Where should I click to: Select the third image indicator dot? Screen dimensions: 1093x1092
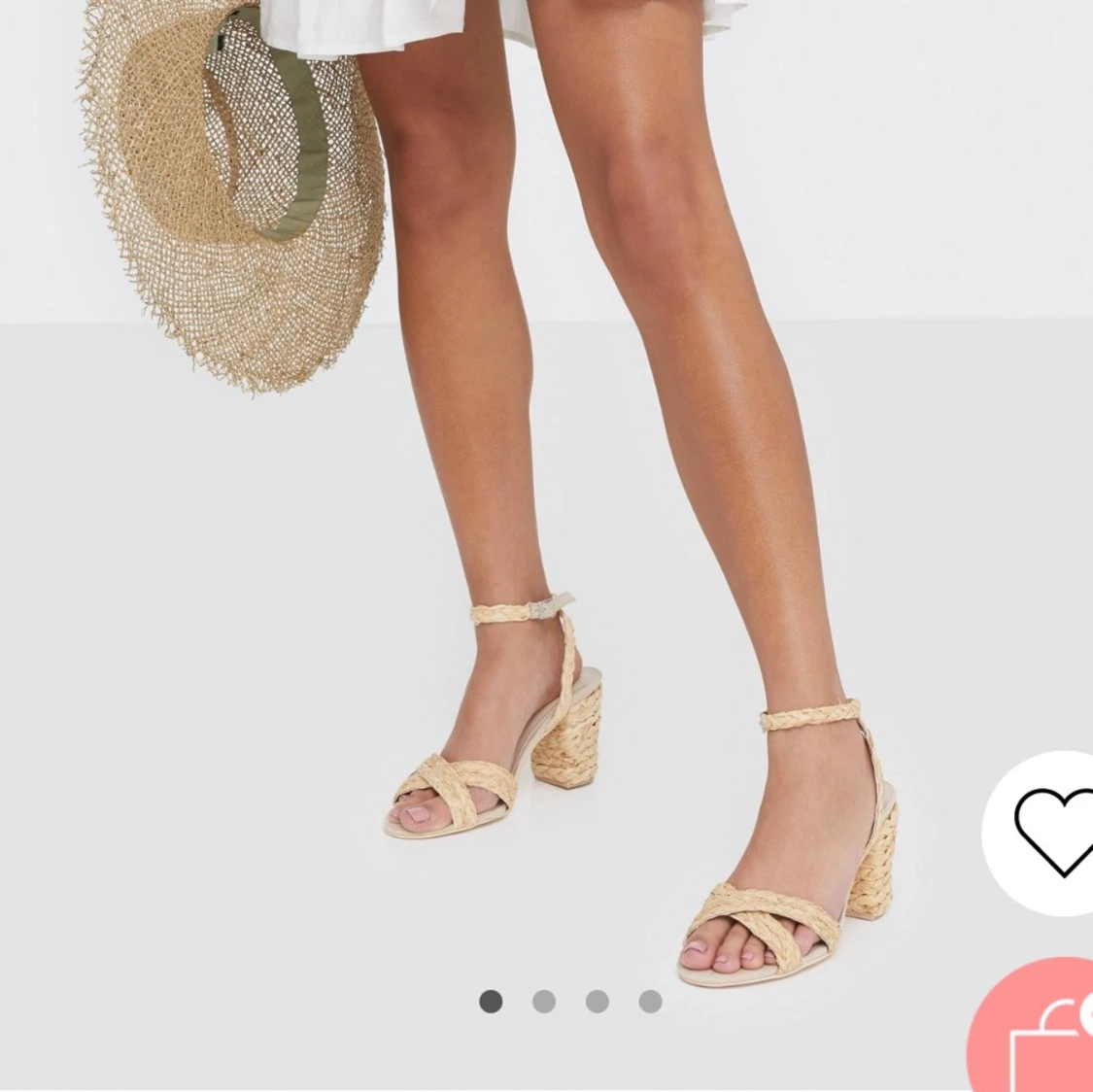coord(598,1002)
